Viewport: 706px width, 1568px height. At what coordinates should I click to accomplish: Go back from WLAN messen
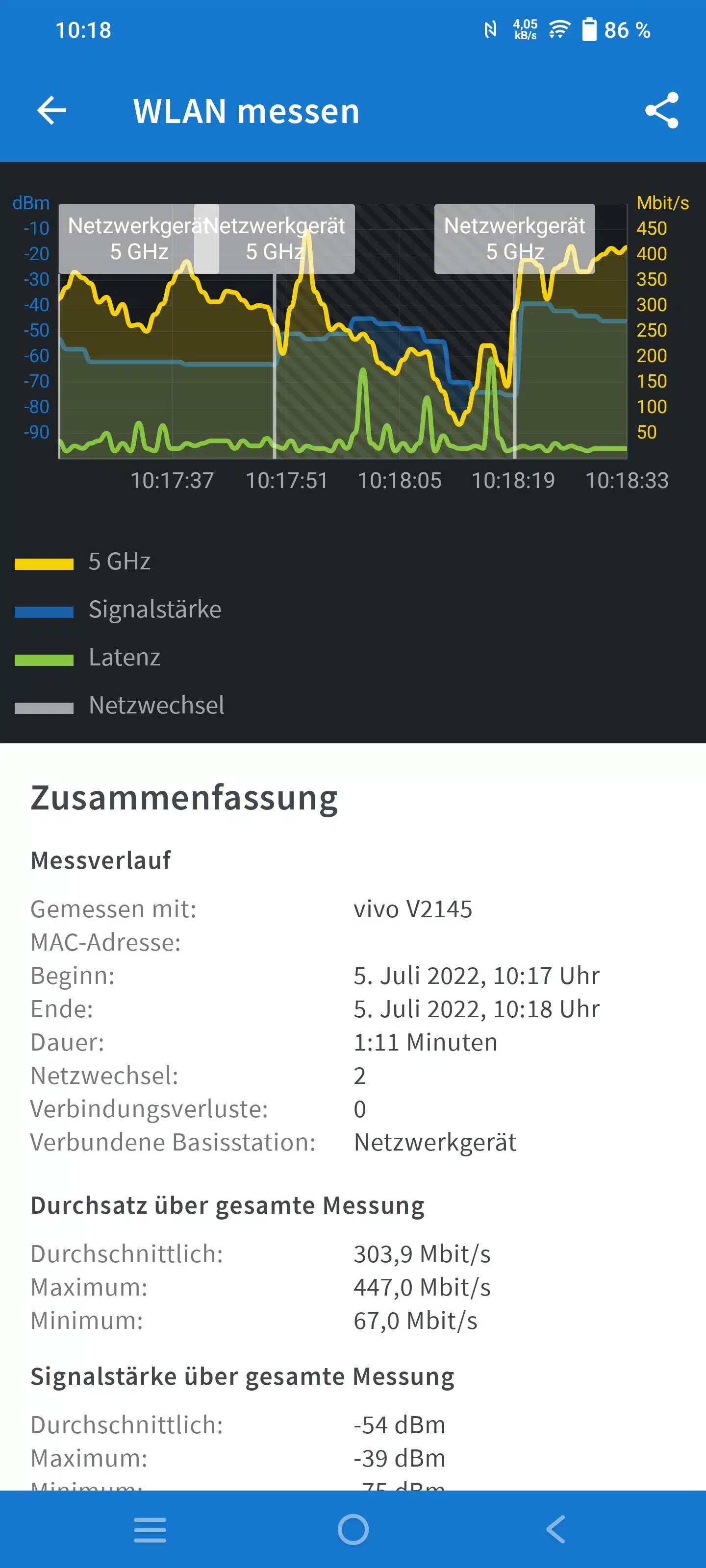click(x=52, y=111)
